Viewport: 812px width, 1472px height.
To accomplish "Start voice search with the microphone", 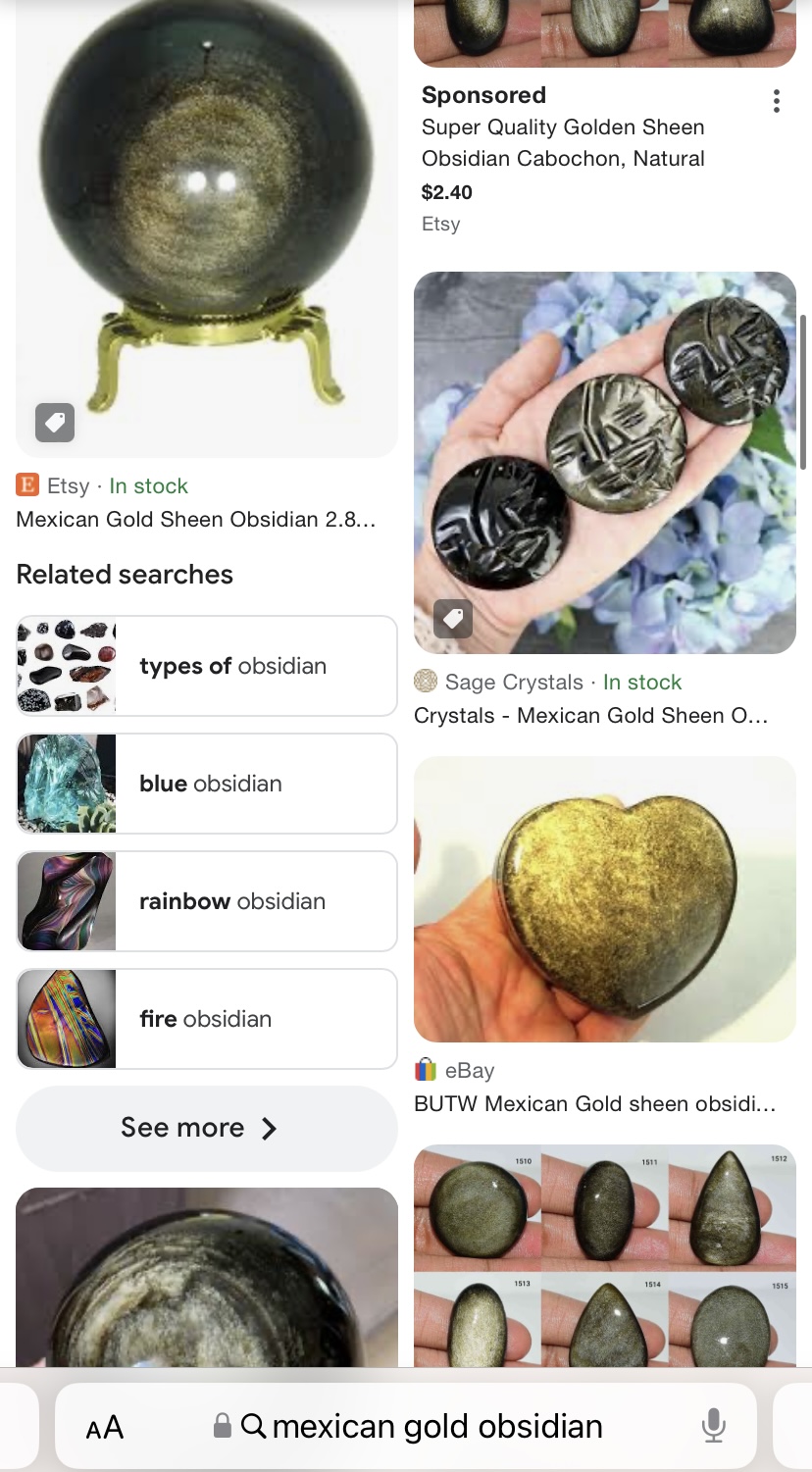I will 714,1426.
